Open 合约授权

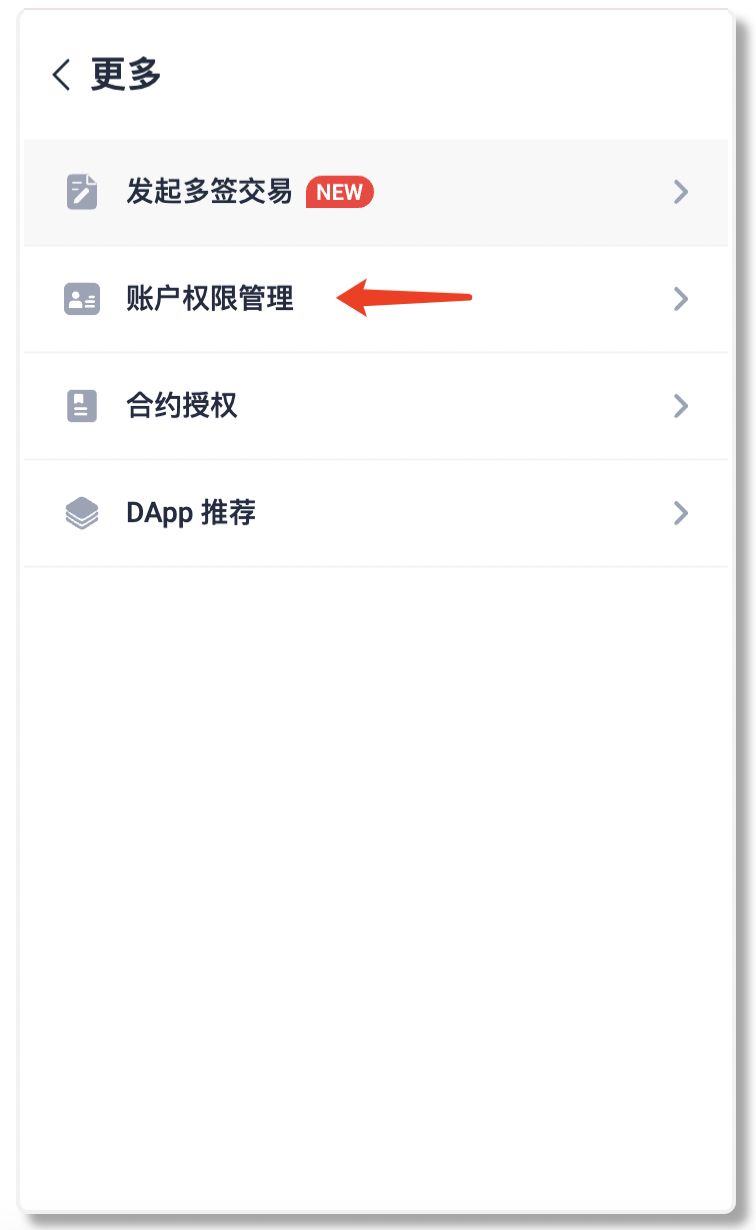(x=182, y=406)
